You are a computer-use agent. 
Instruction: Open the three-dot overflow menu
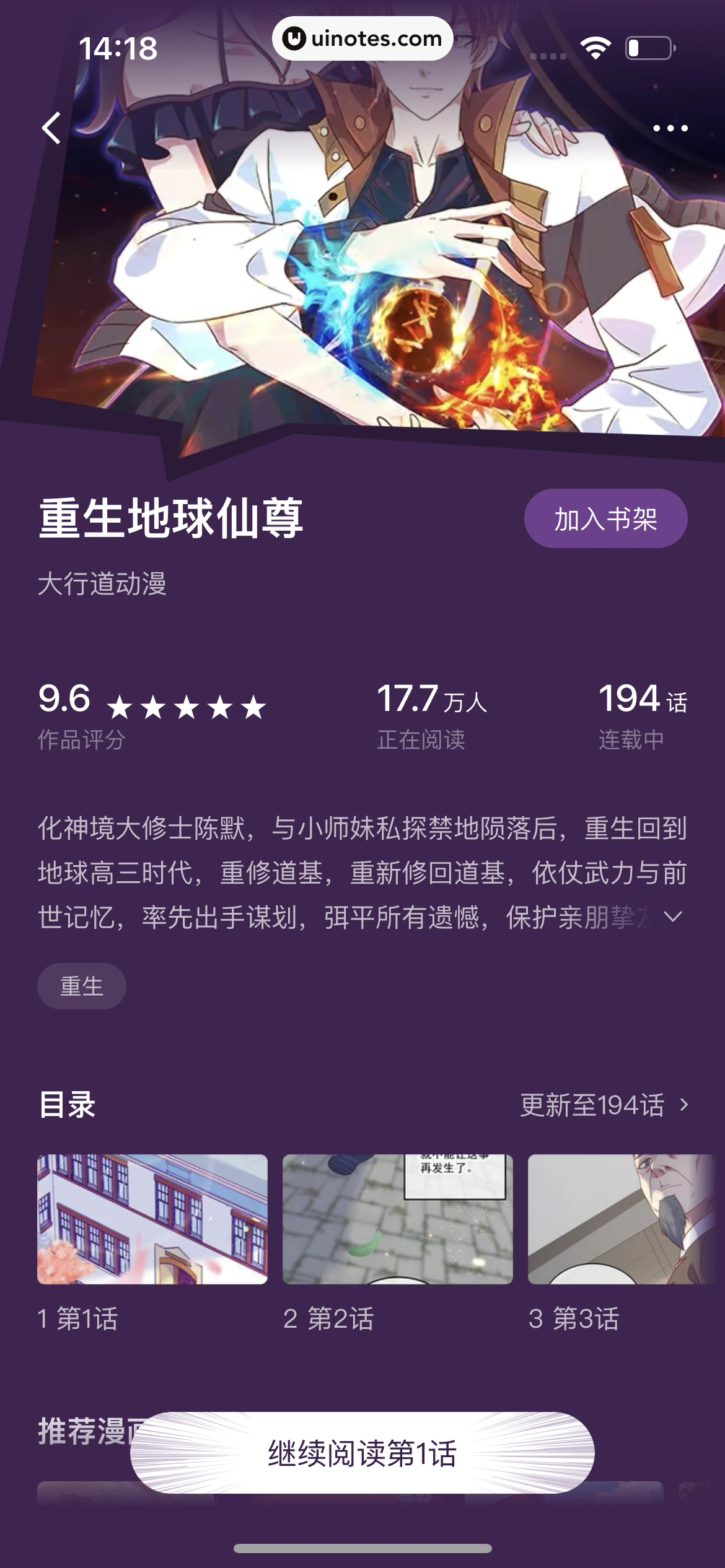[670, 128]
